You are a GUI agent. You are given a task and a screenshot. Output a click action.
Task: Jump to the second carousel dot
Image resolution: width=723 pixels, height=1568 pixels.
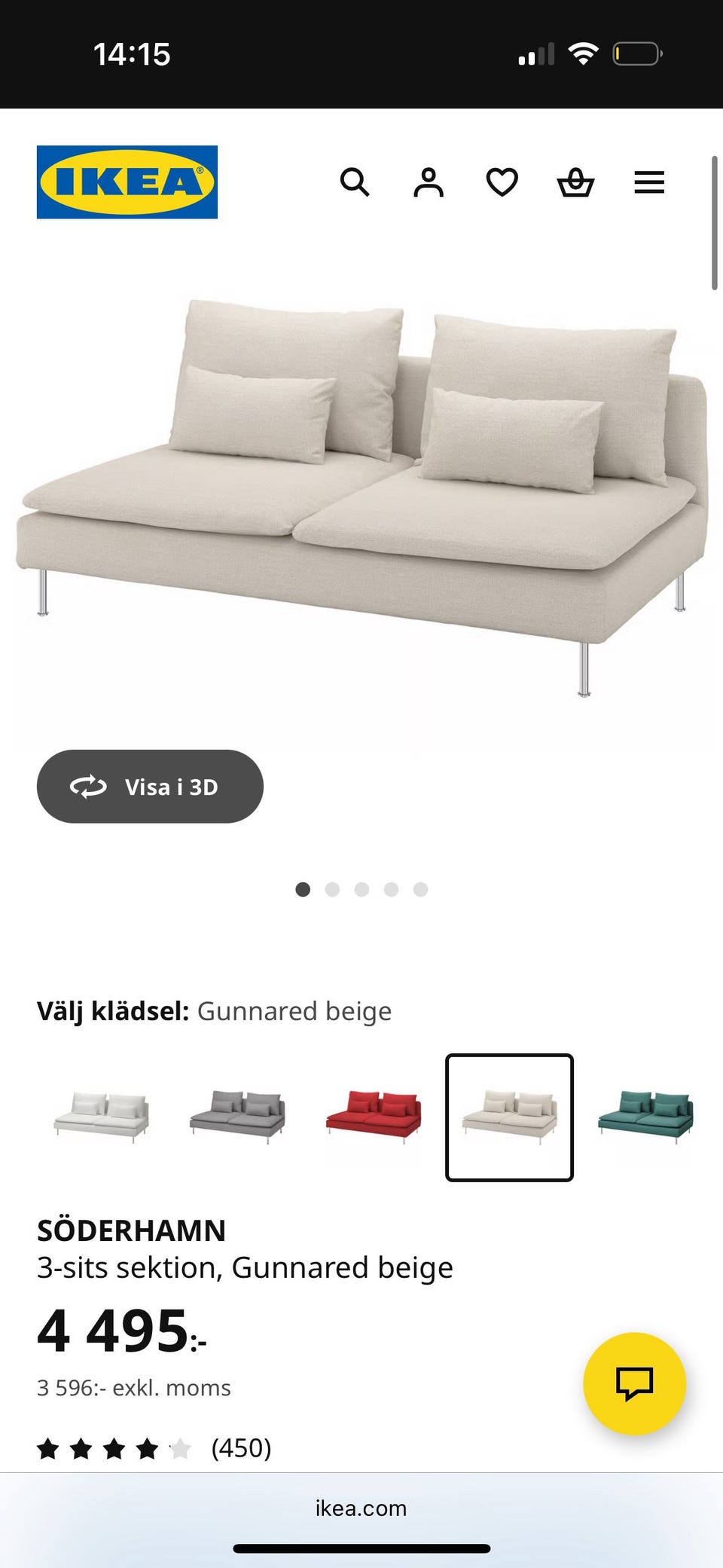point(332,889)
